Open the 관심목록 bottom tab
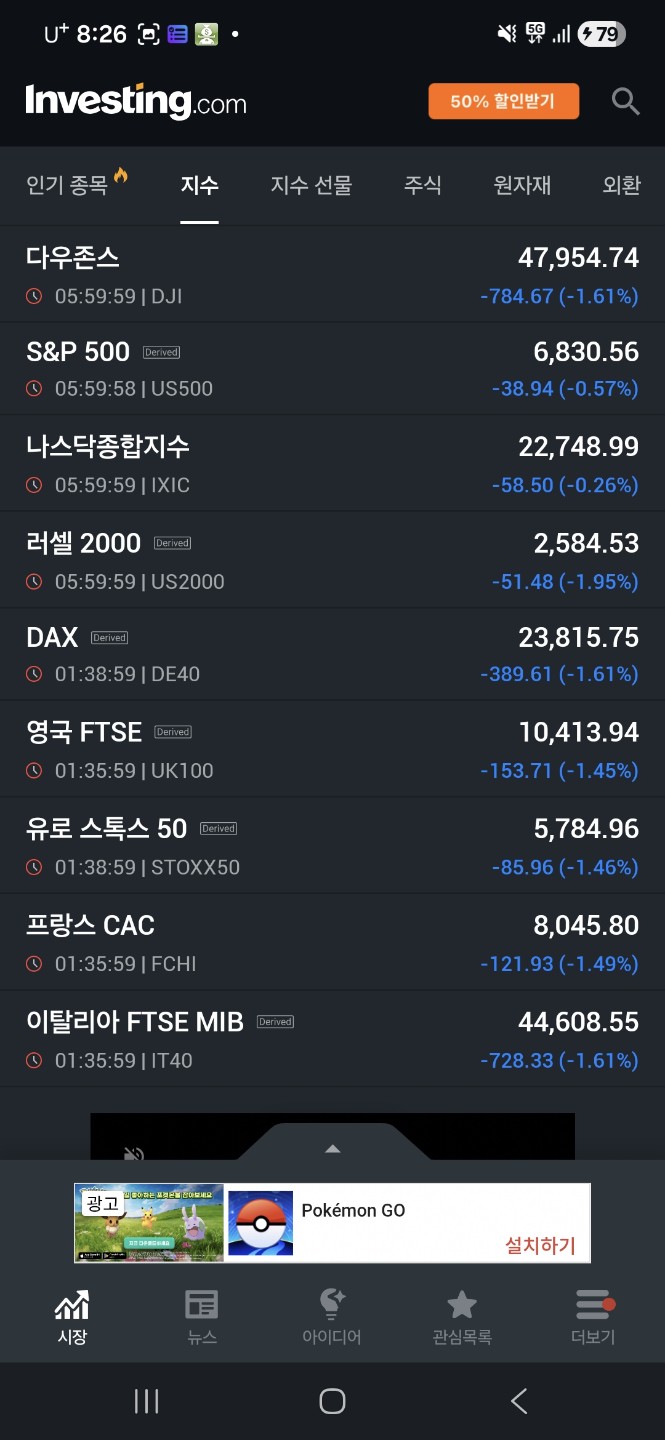Viewport: 665px width, 1440px height. tap(461, 1316)
